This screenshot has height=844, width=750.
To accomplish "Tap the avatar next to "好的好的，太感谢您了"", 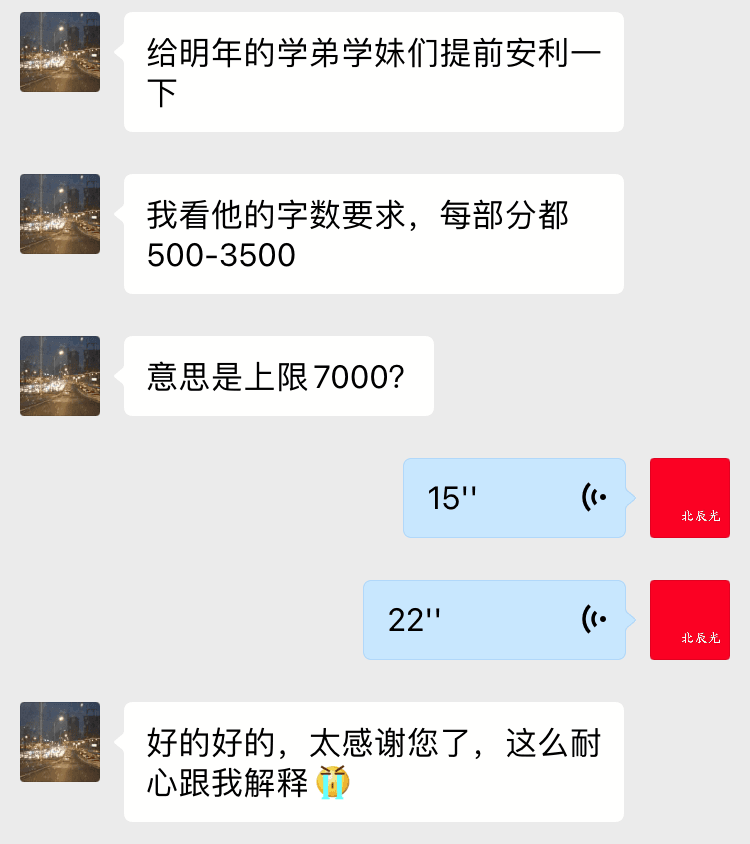I will coord(60,742).
